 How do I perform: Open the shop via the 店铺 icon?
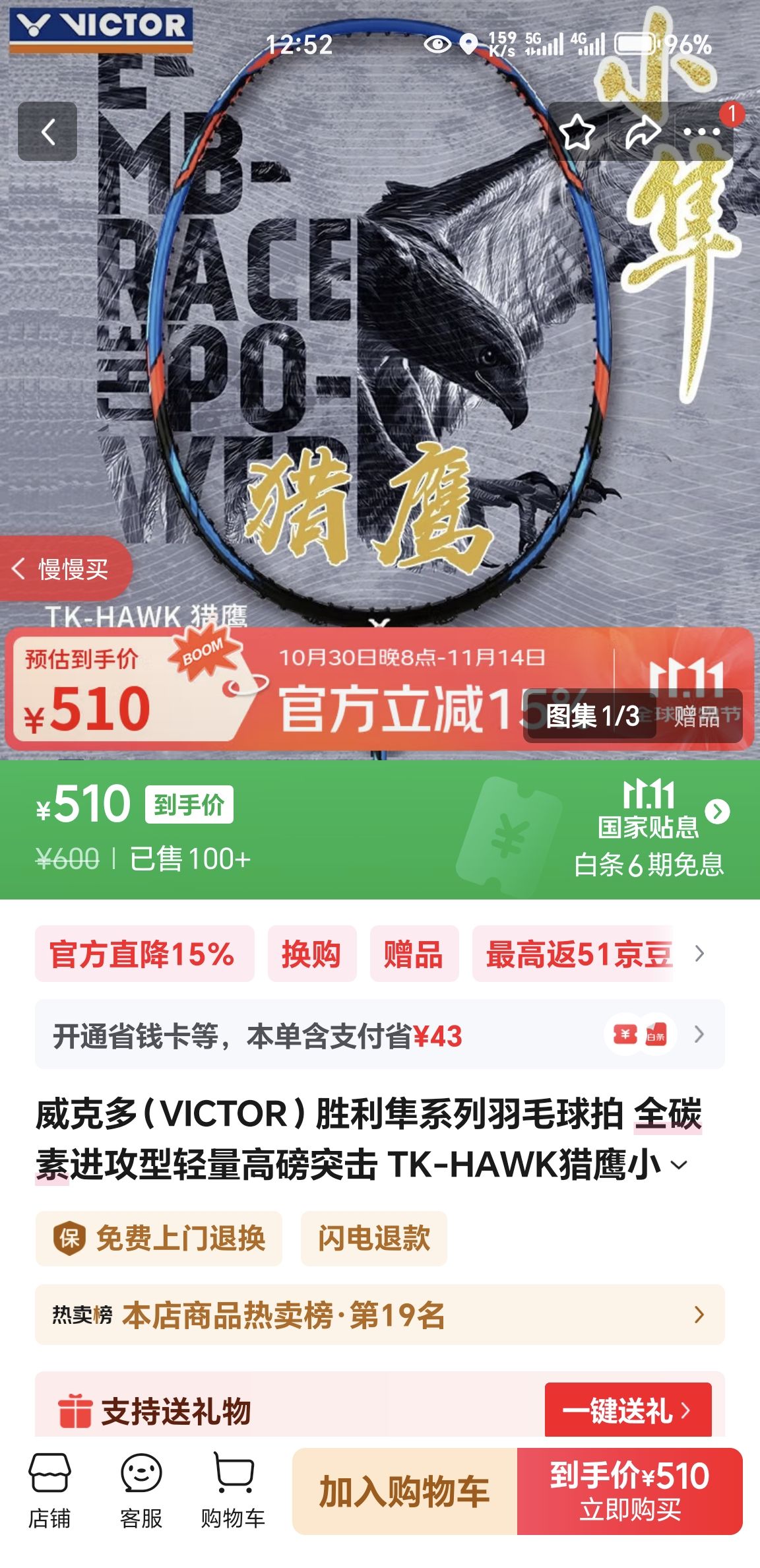click(x=49, y=1495)
